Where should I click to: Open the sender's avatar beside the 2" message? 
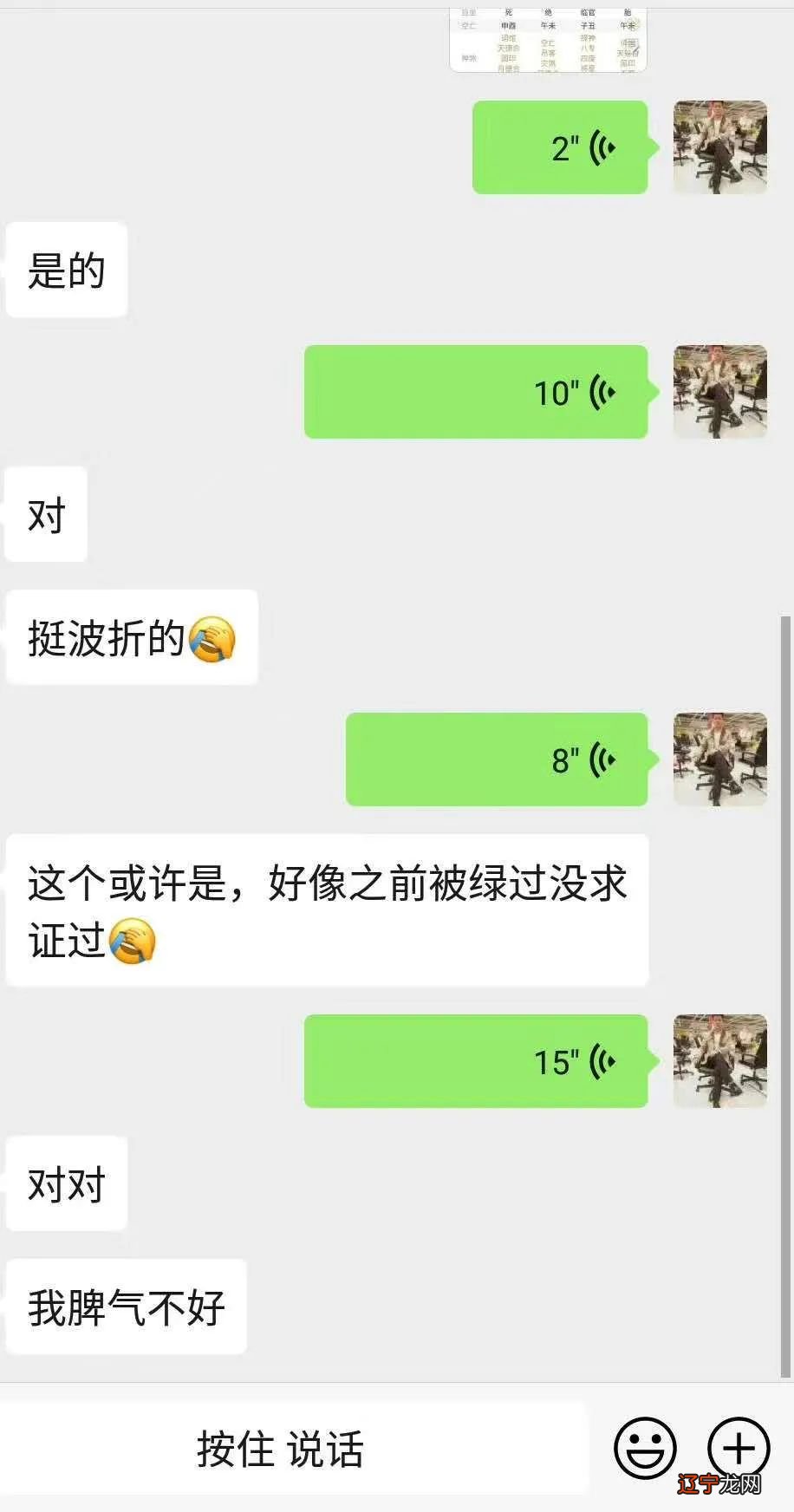(720, 146)
